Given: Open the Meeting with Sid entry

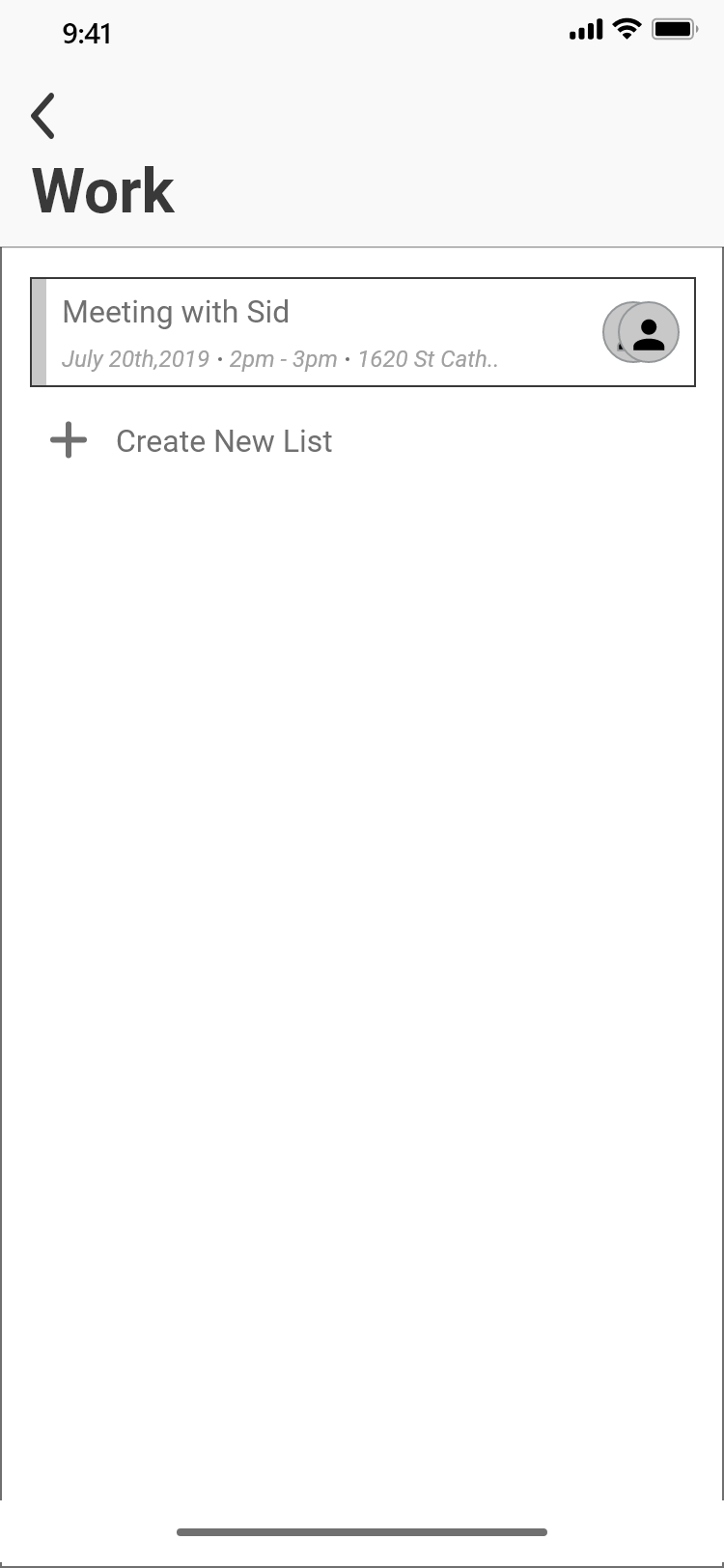Looking at the screenshot, I should (x=362, y=332).
